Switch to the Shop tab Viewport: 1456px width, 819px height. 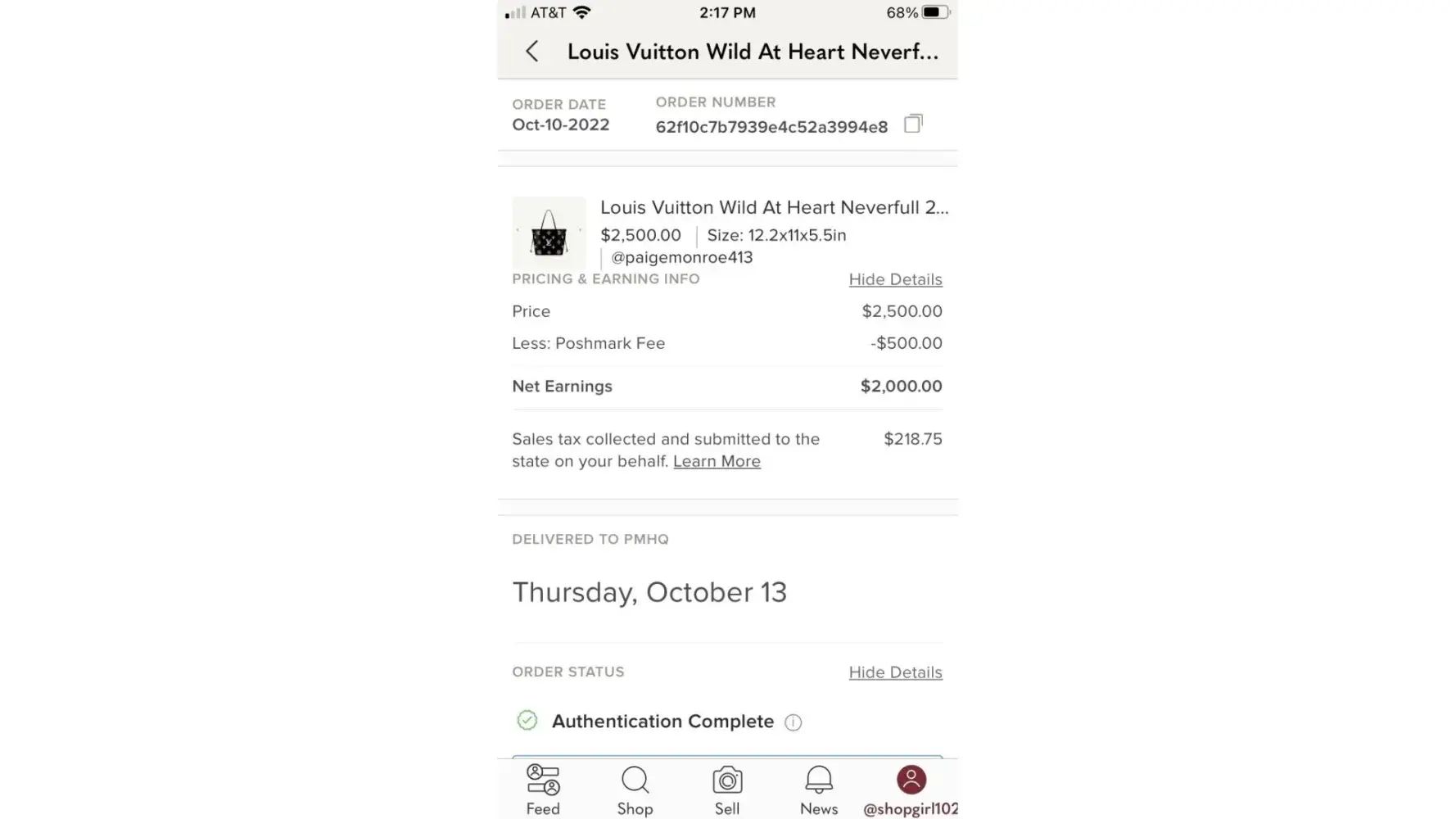635,790
